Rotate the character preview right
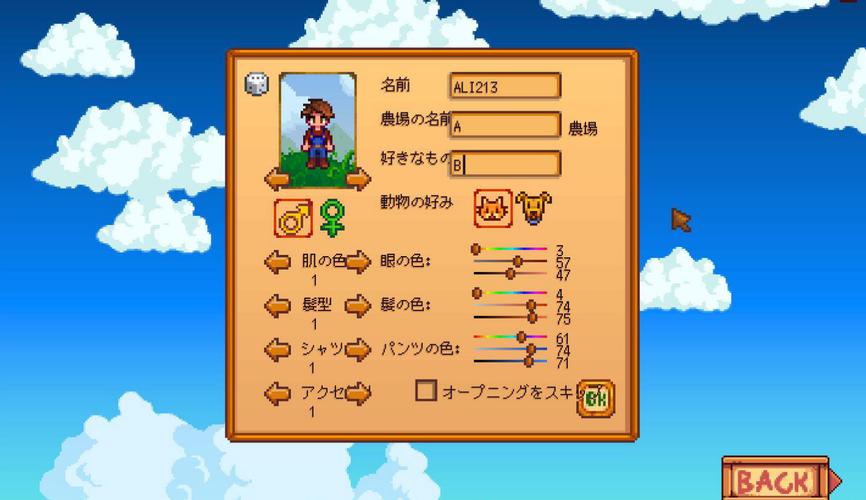Image resolution: width=866 pixels, height=500 pixels. (x=357, y=179)
